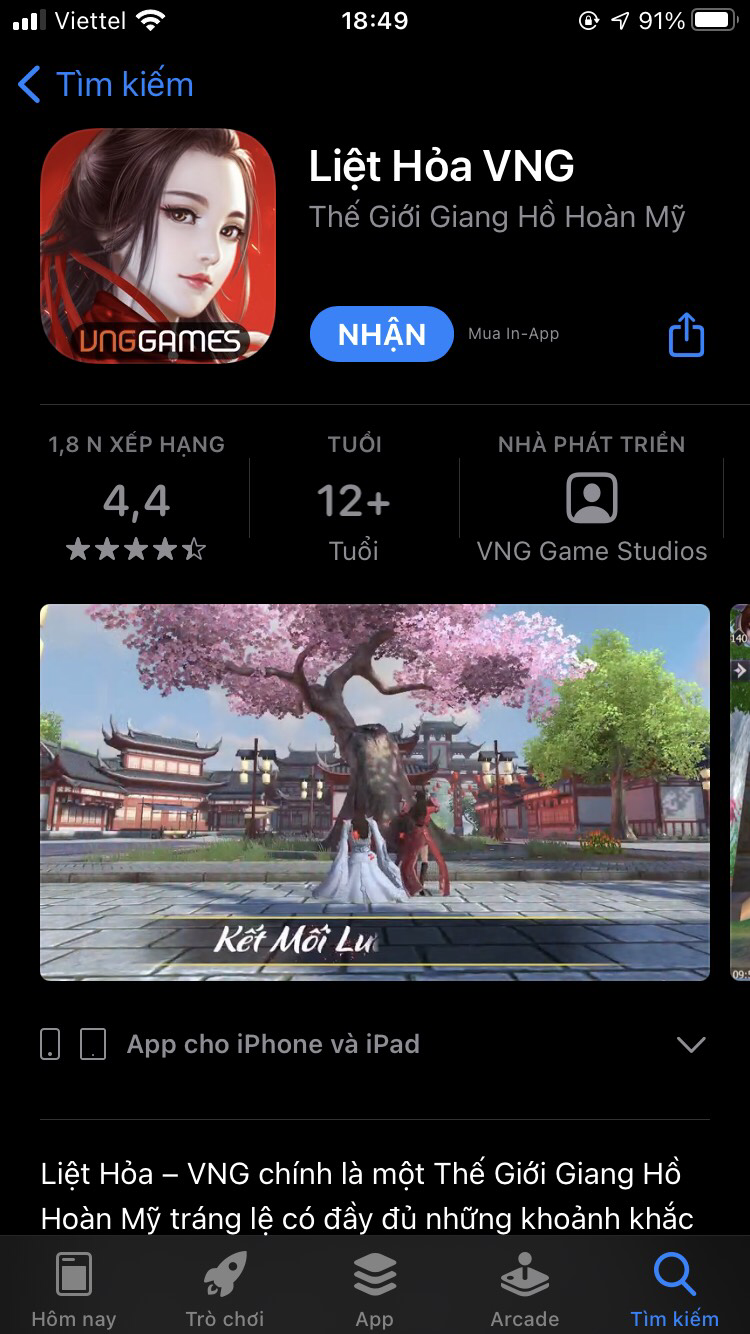Switch to the Hôm nay tab
Viewport: 750px width, 1334px height.
[x=74, y=1288]
